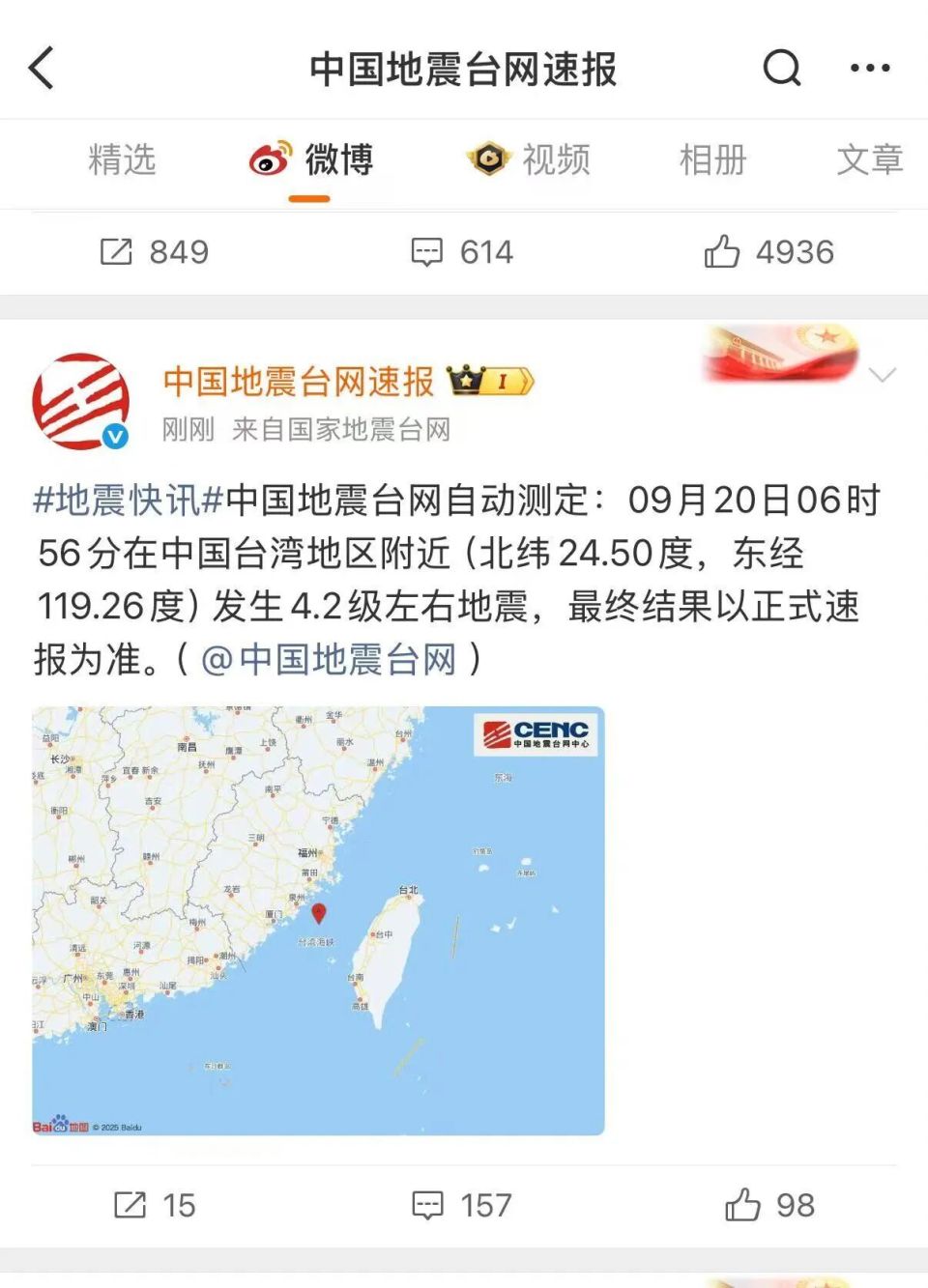Switch to the 文章 tab
The width and height of the screenshot is (928, 1288).
868,159
